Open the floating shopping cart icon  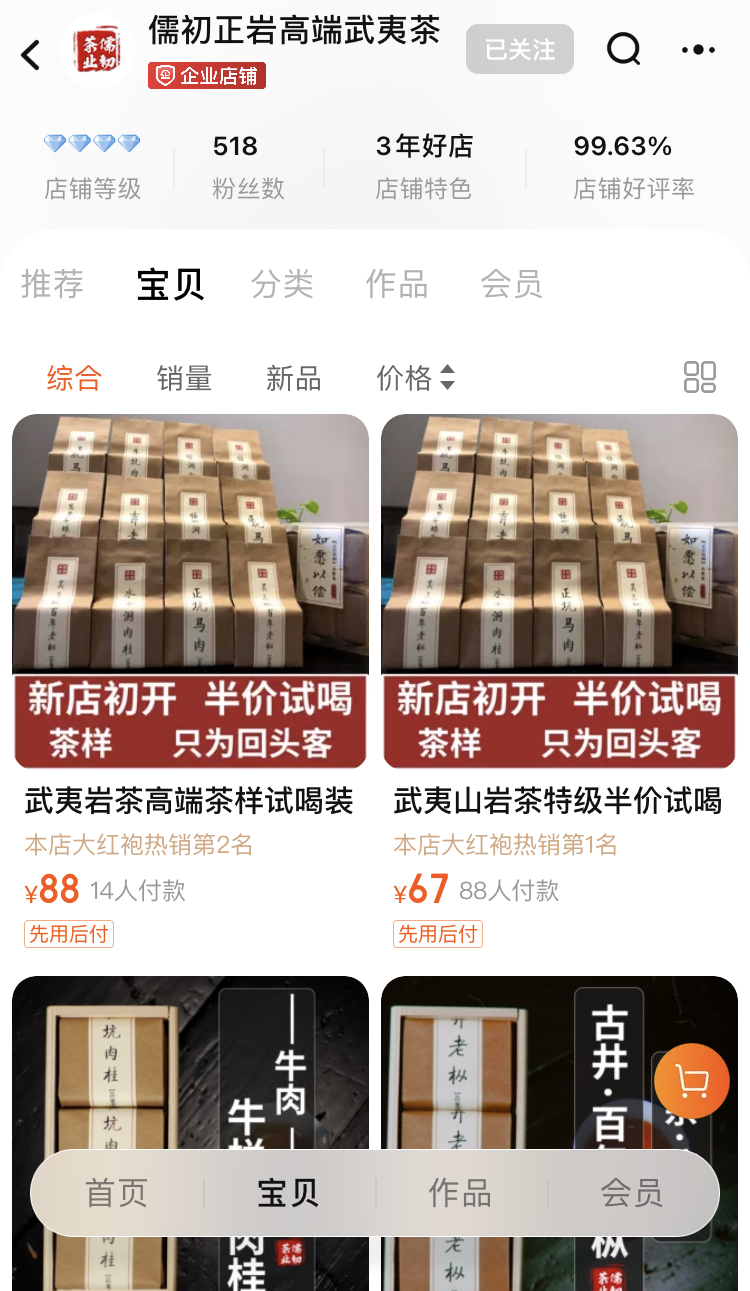click(x=692, y=1081)
